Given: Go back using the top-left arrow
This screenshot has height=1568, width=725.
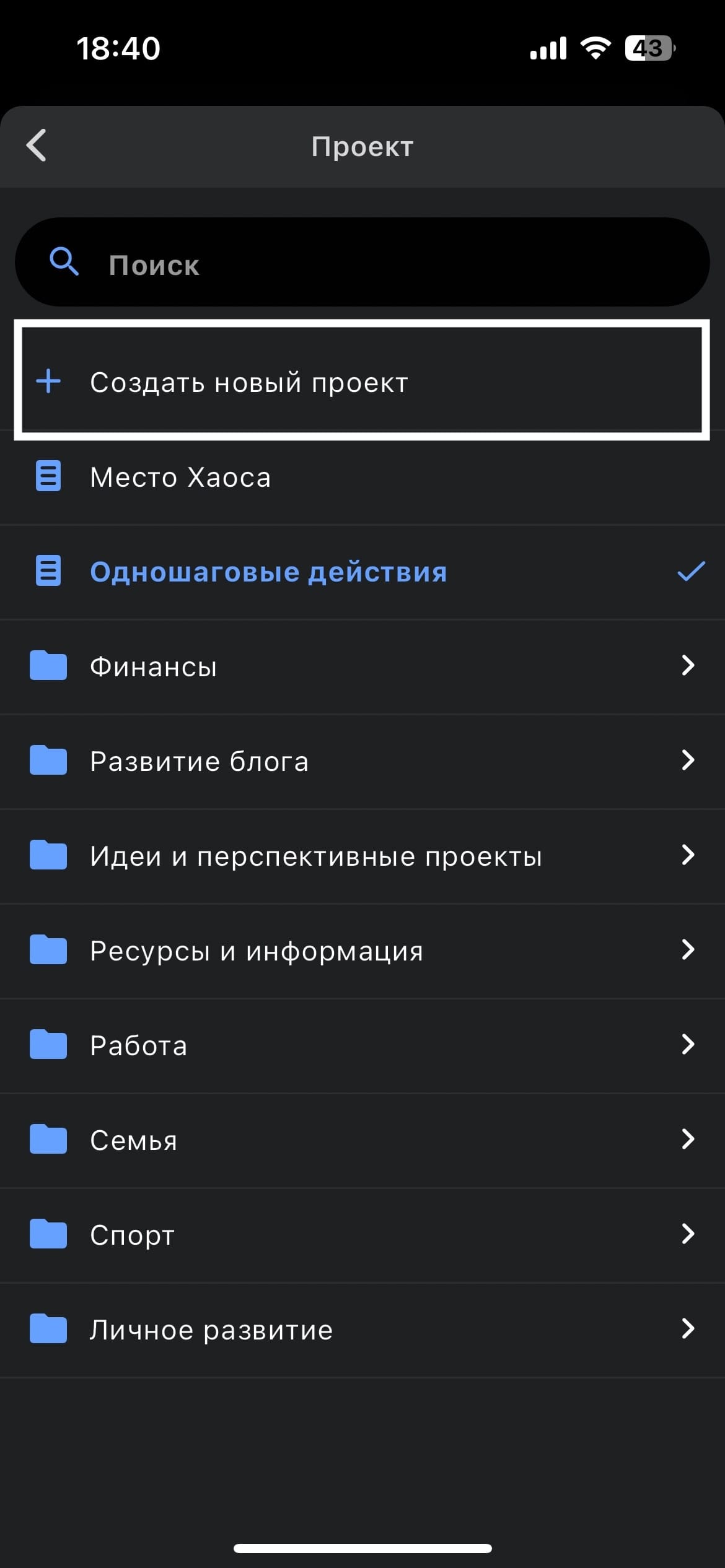Looking at the screenshot, I should tap(37, 146).
